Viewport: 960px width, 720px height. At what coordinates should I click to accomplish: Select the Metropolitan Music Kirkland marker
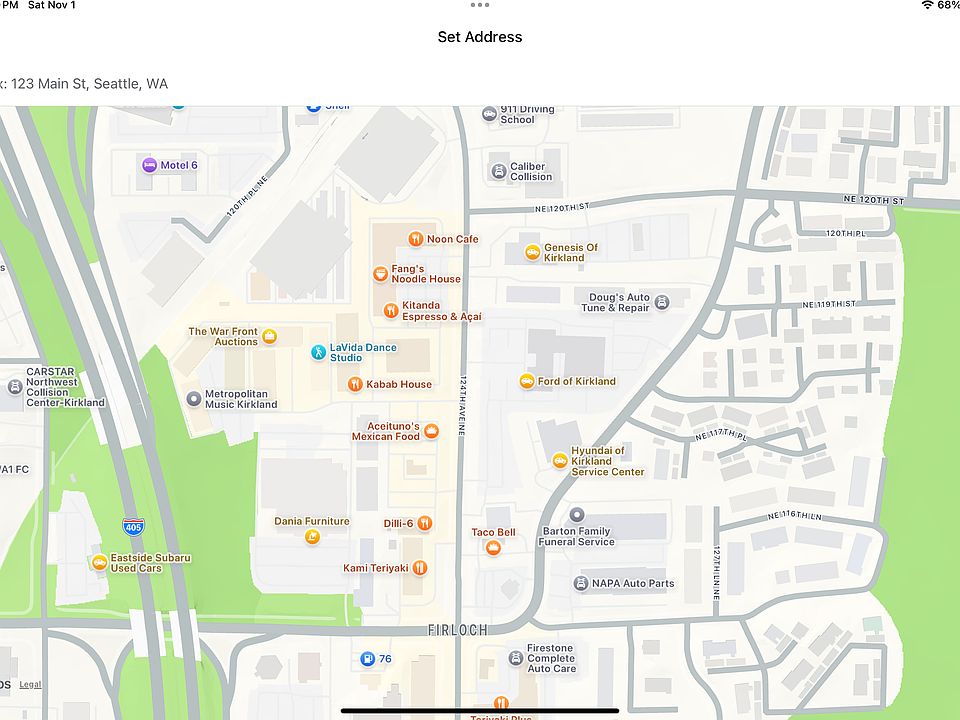194,399
